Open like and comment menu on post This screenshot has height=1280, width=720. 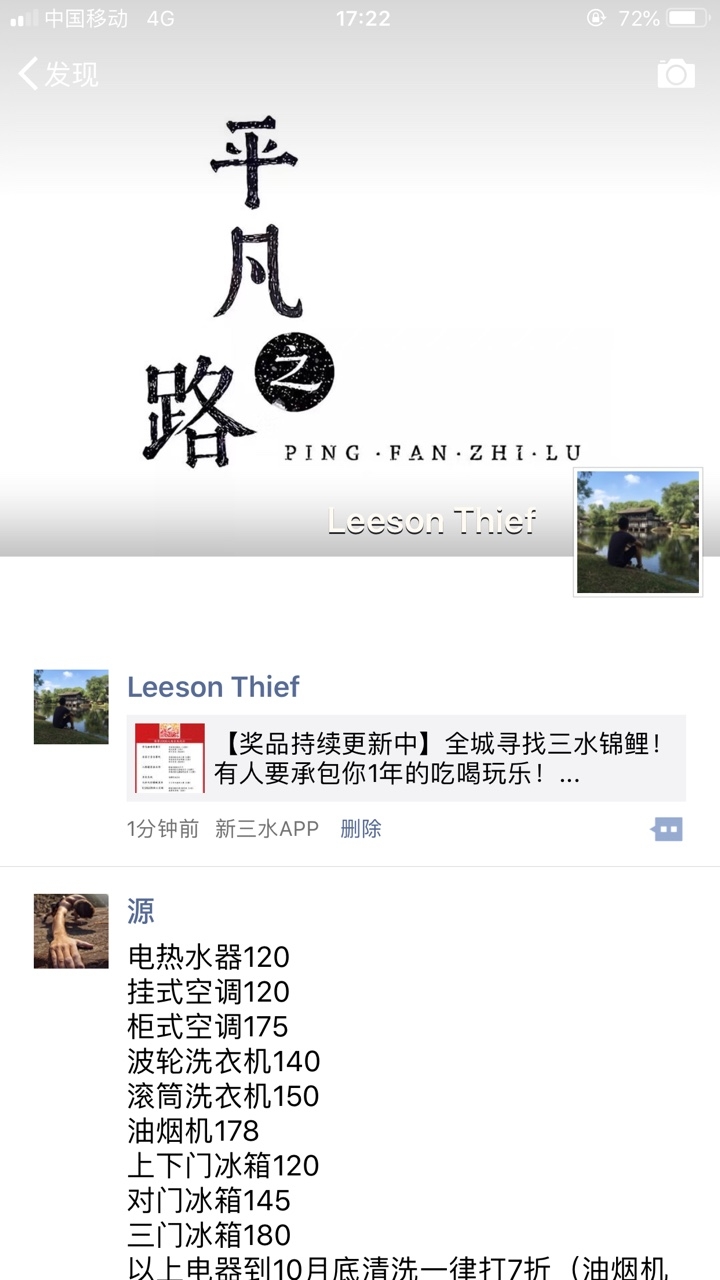pos(667,829)
